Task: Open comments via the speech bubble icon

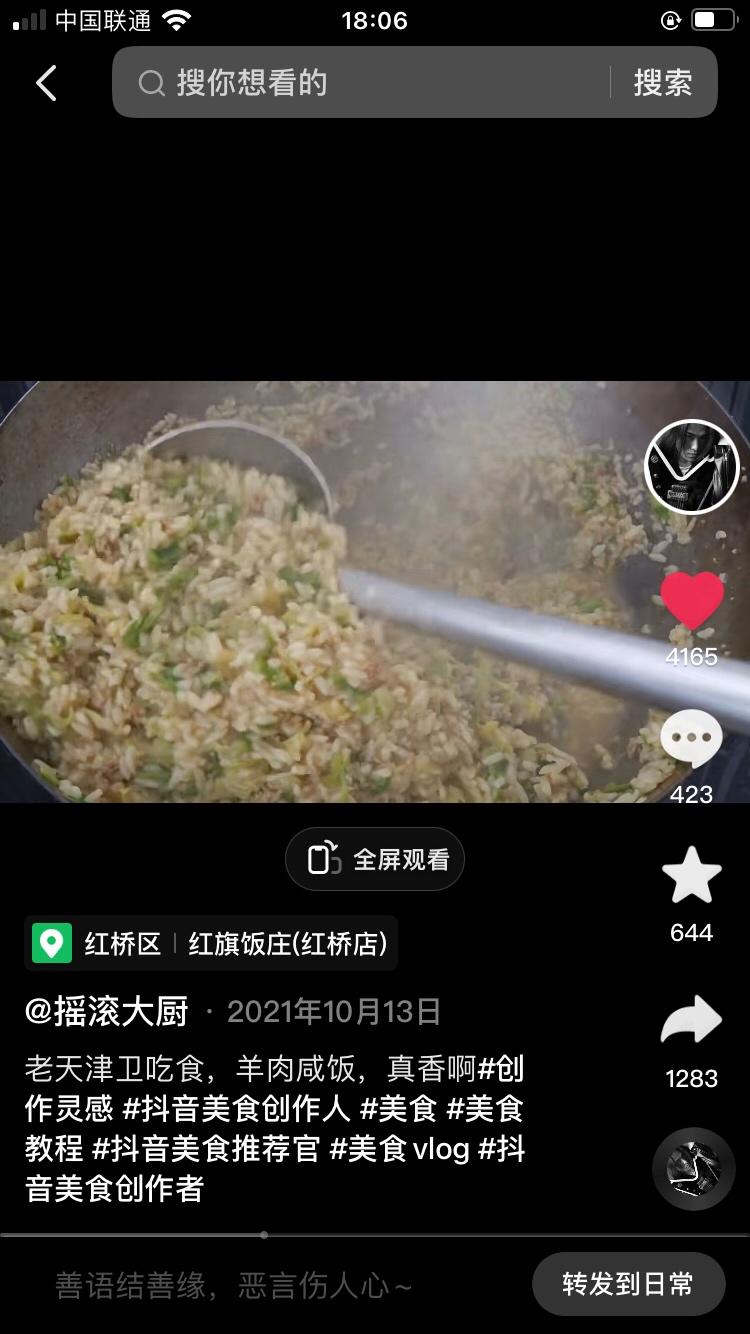Action: point(691,735)
